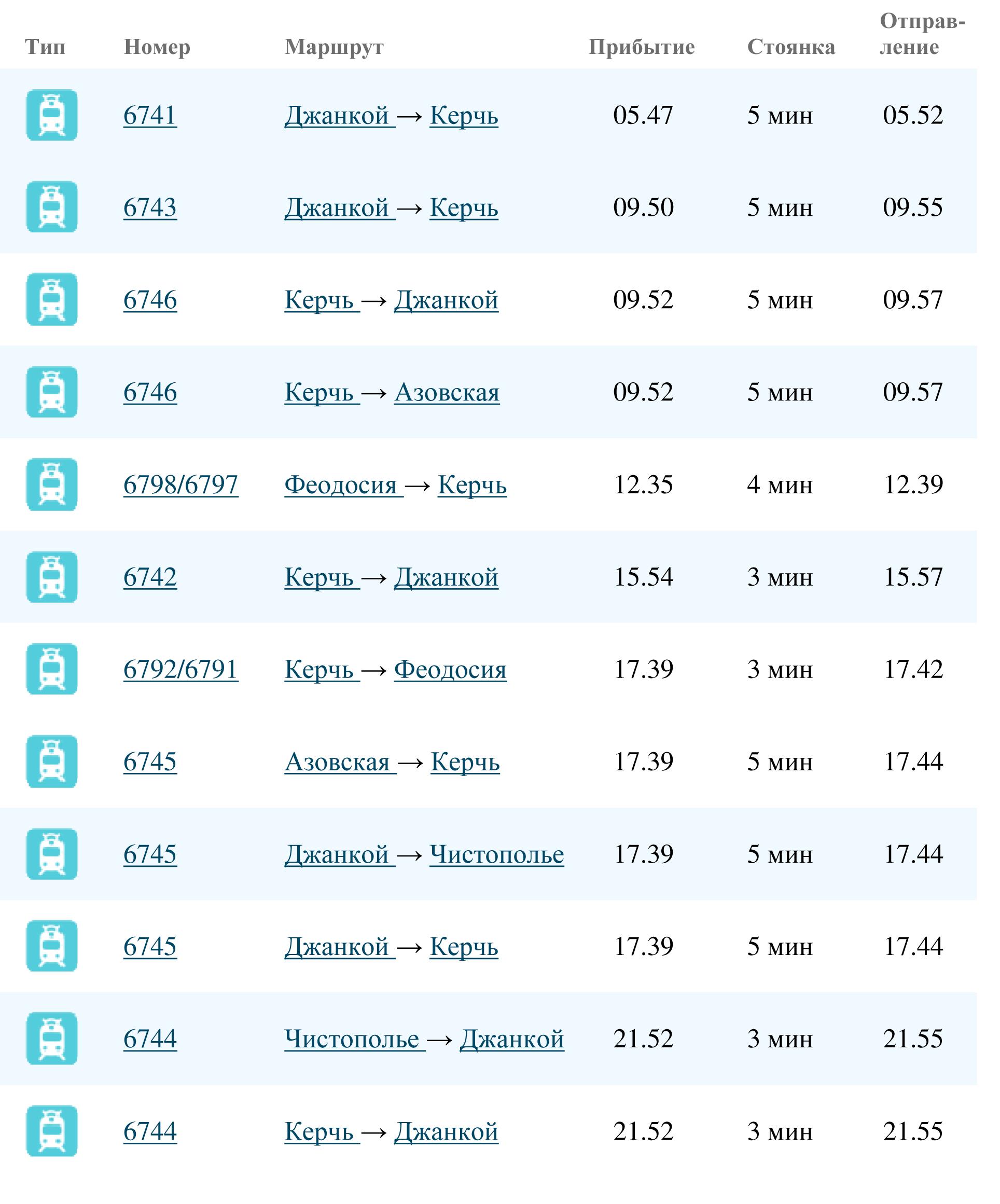Open Азовская link in Керч → Азовская route
Image resolution: width=1000 pixels, height=1204 pixels.
pyautogui.click(x=447, y=393)
